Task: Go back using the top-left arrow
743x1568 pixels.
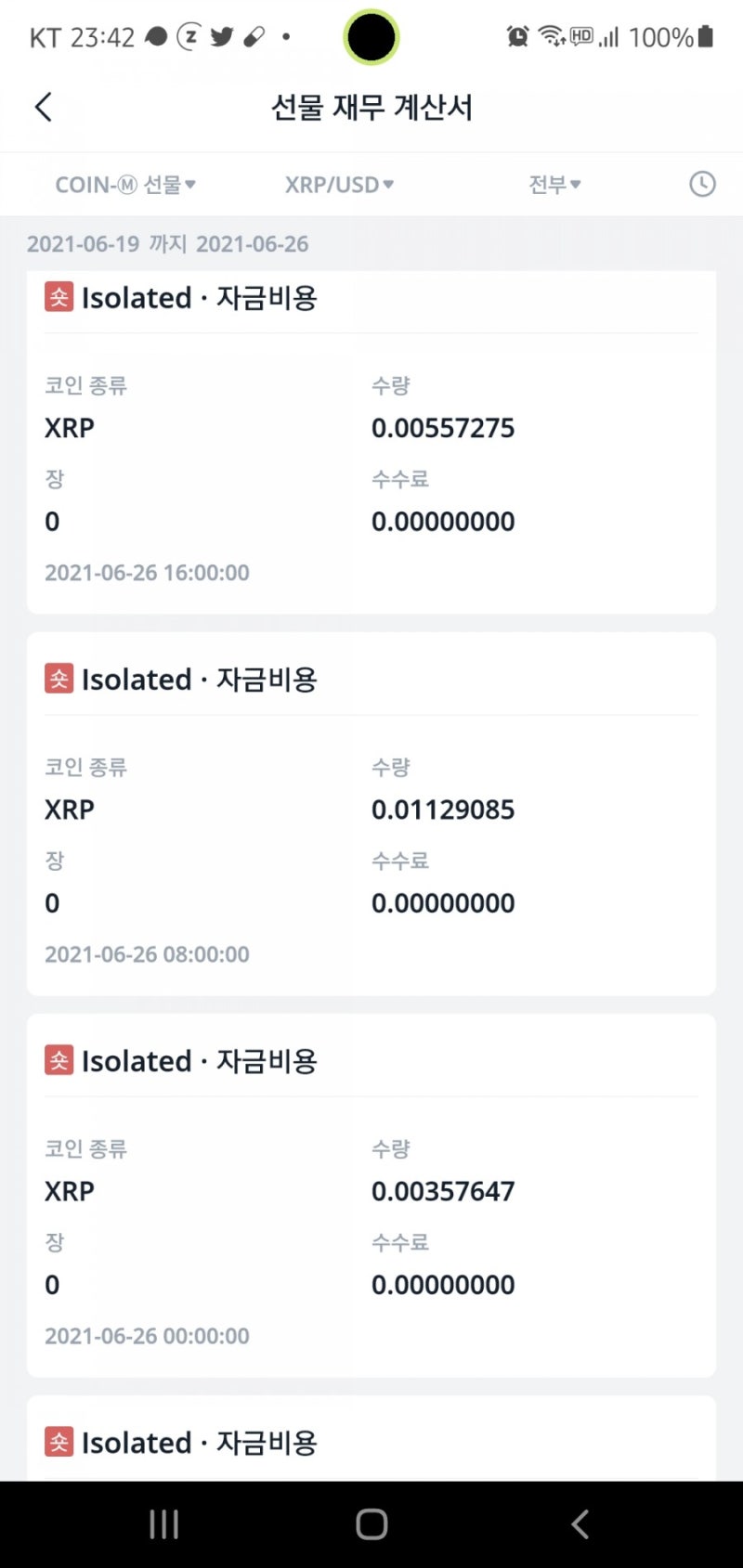Action: [x=44, y=107]
